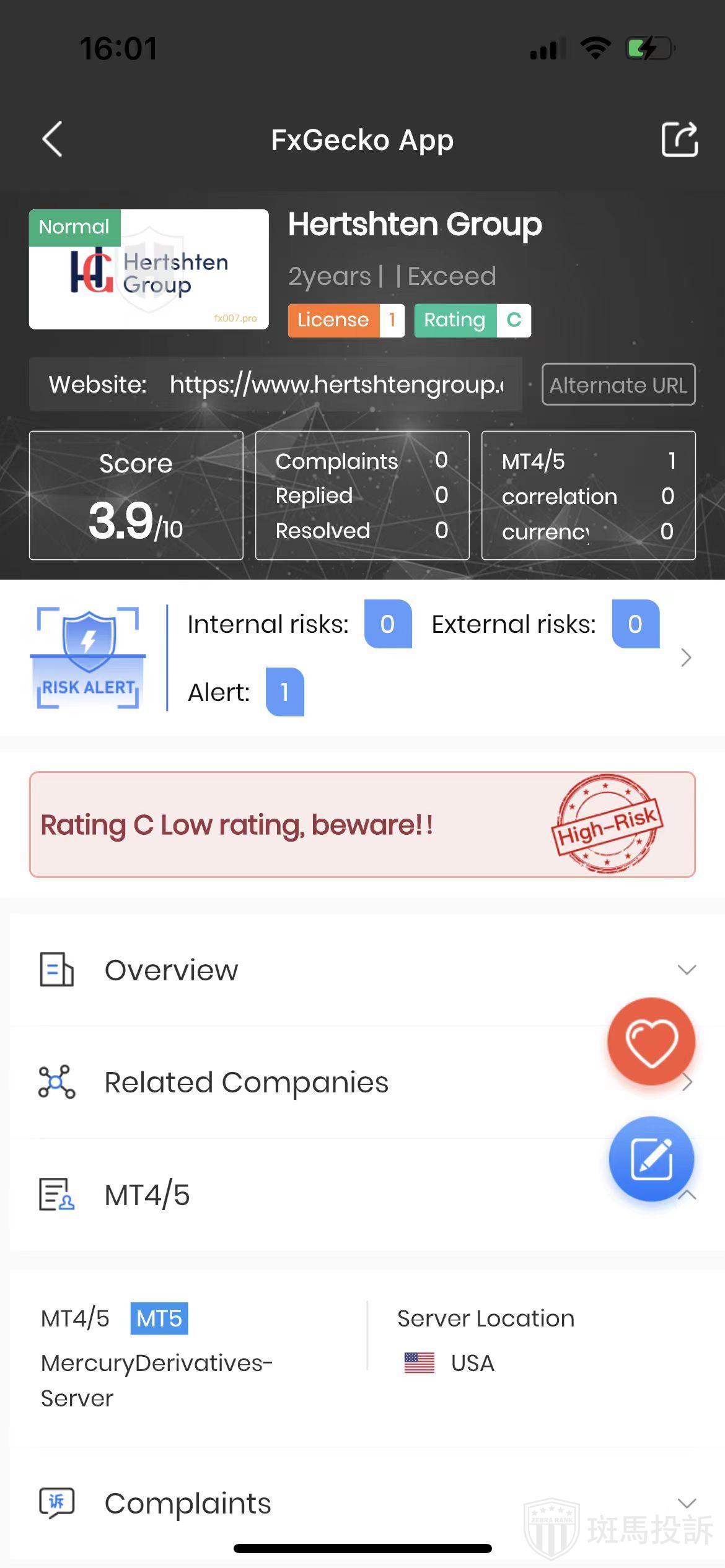
Task: Open the Risk Alert details row
Action: coord(685,658)
